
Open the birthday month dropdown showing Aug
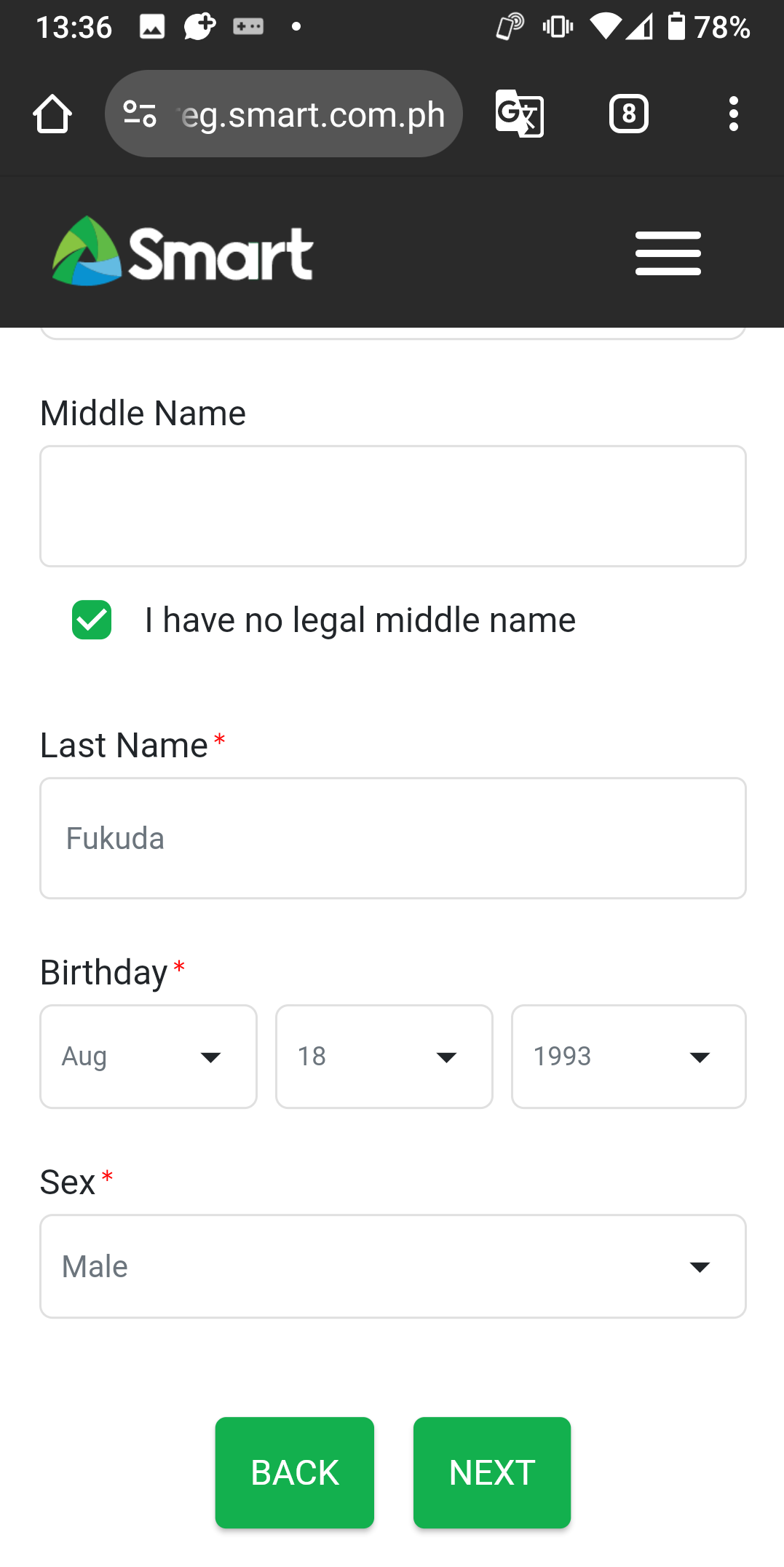pos(149,1057)
